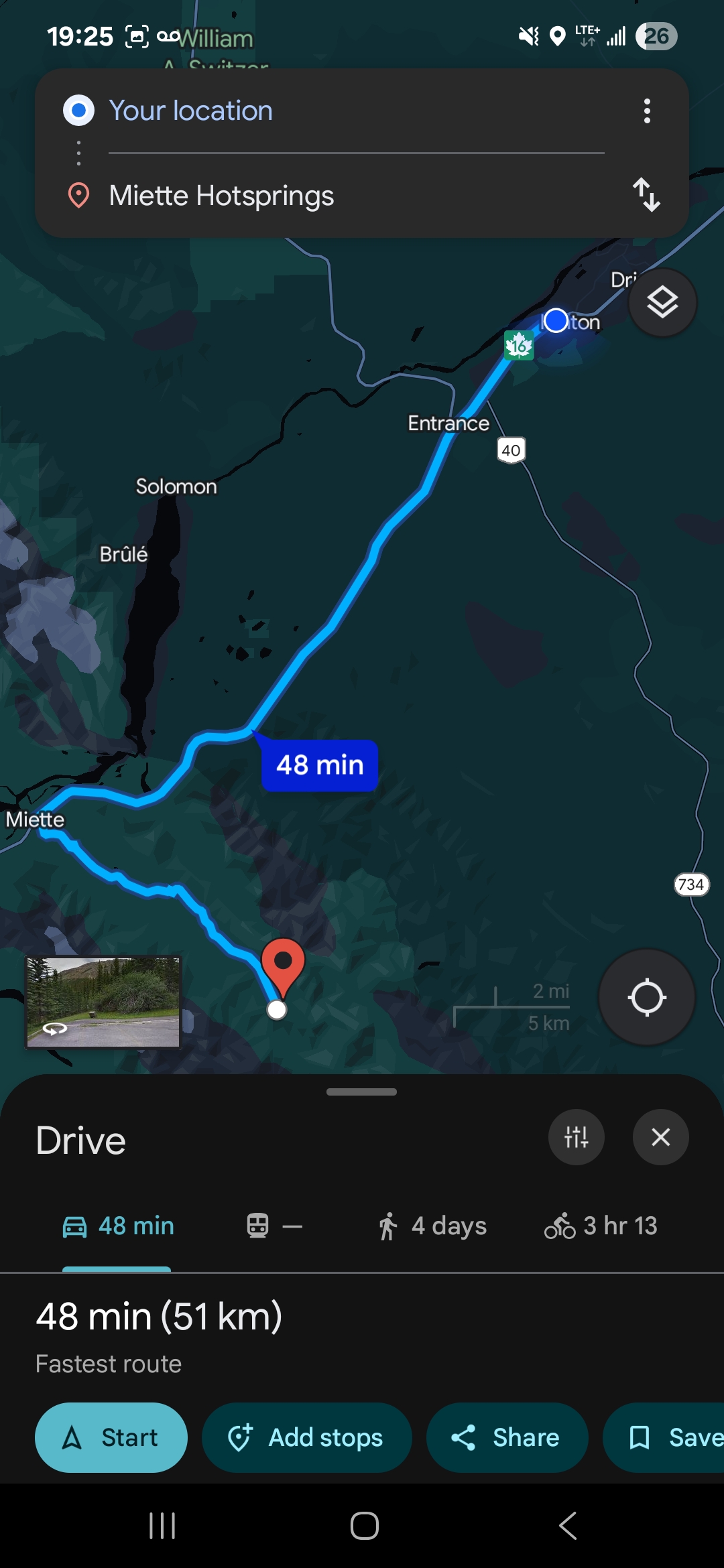Screen dimensions: 724x1568
Task: Save this route
Action: pos(664,1437)
